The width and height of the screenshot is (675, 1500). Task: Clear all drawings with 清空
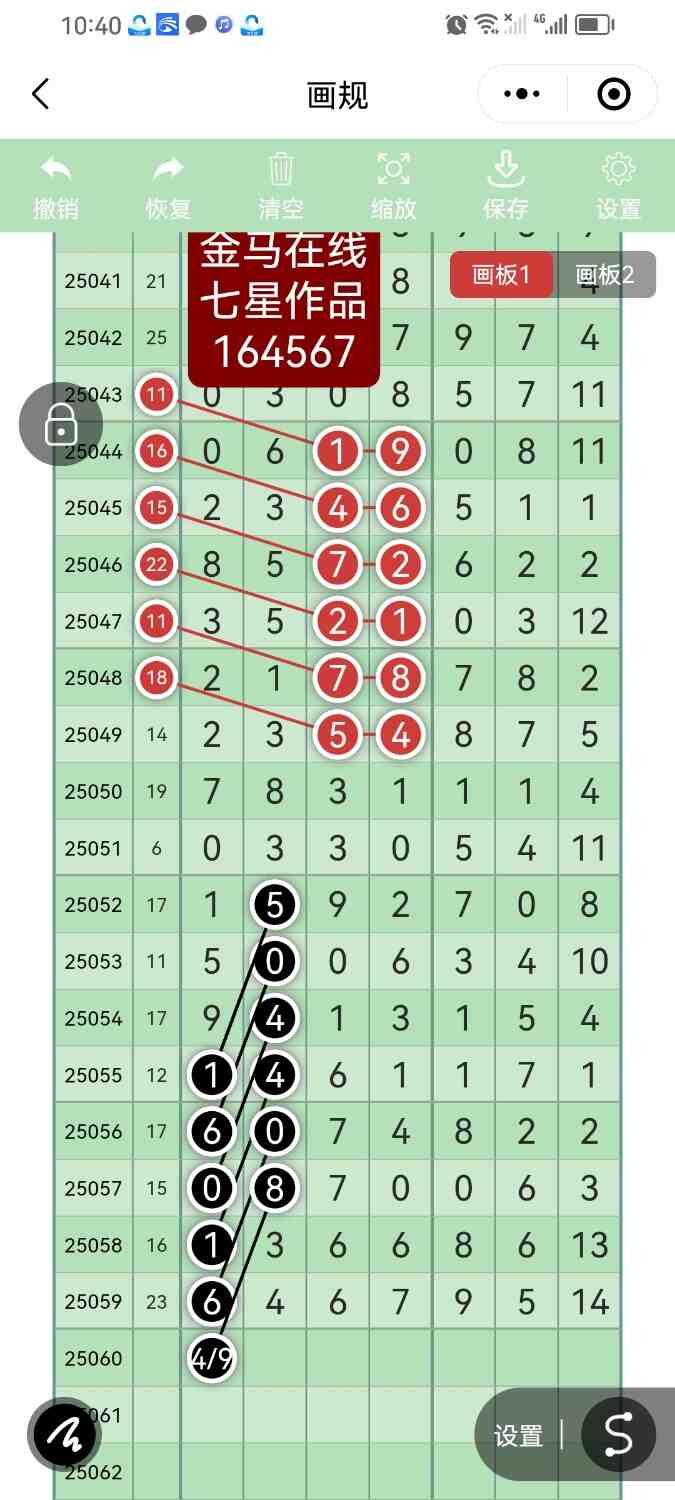(x=281, y=186)
